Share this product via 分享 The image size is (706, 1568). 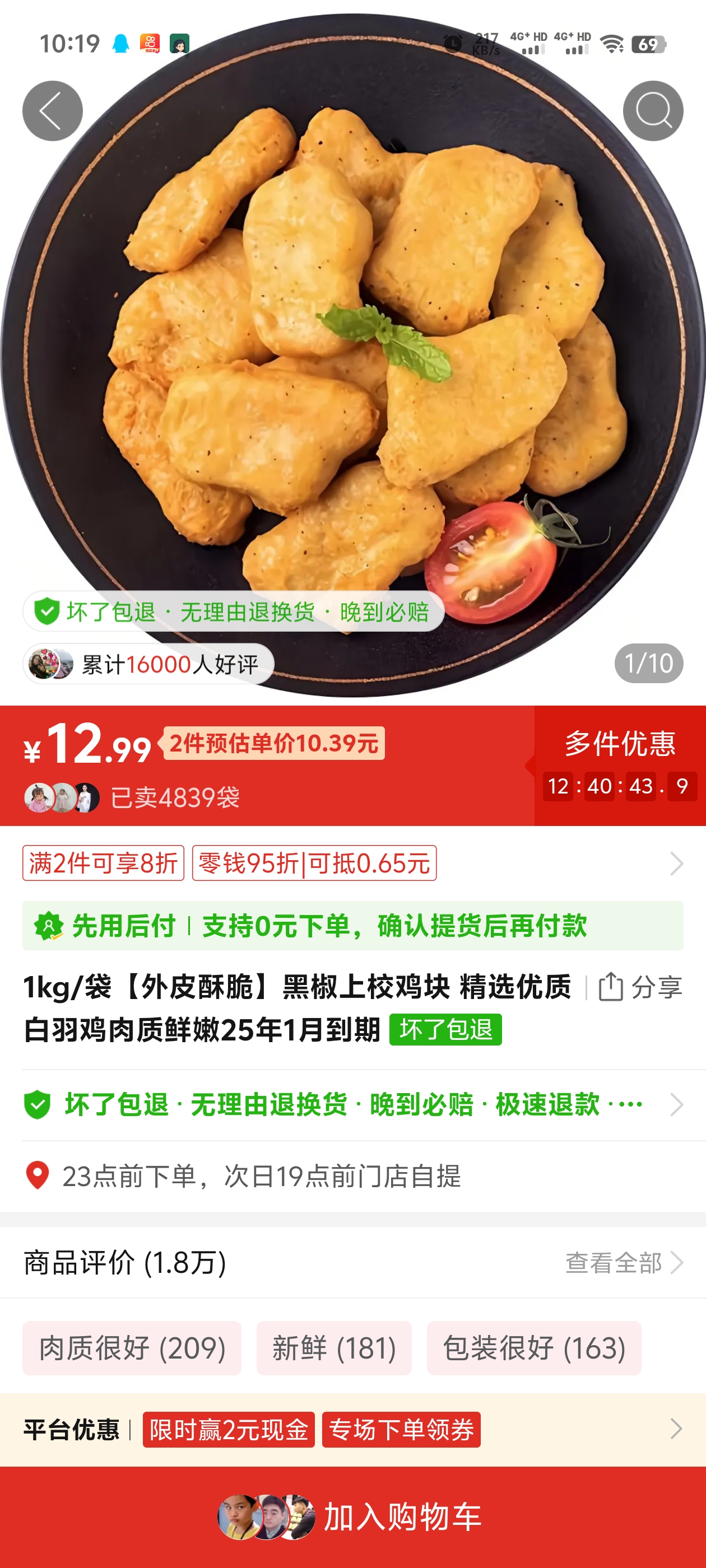coord(640,987)
